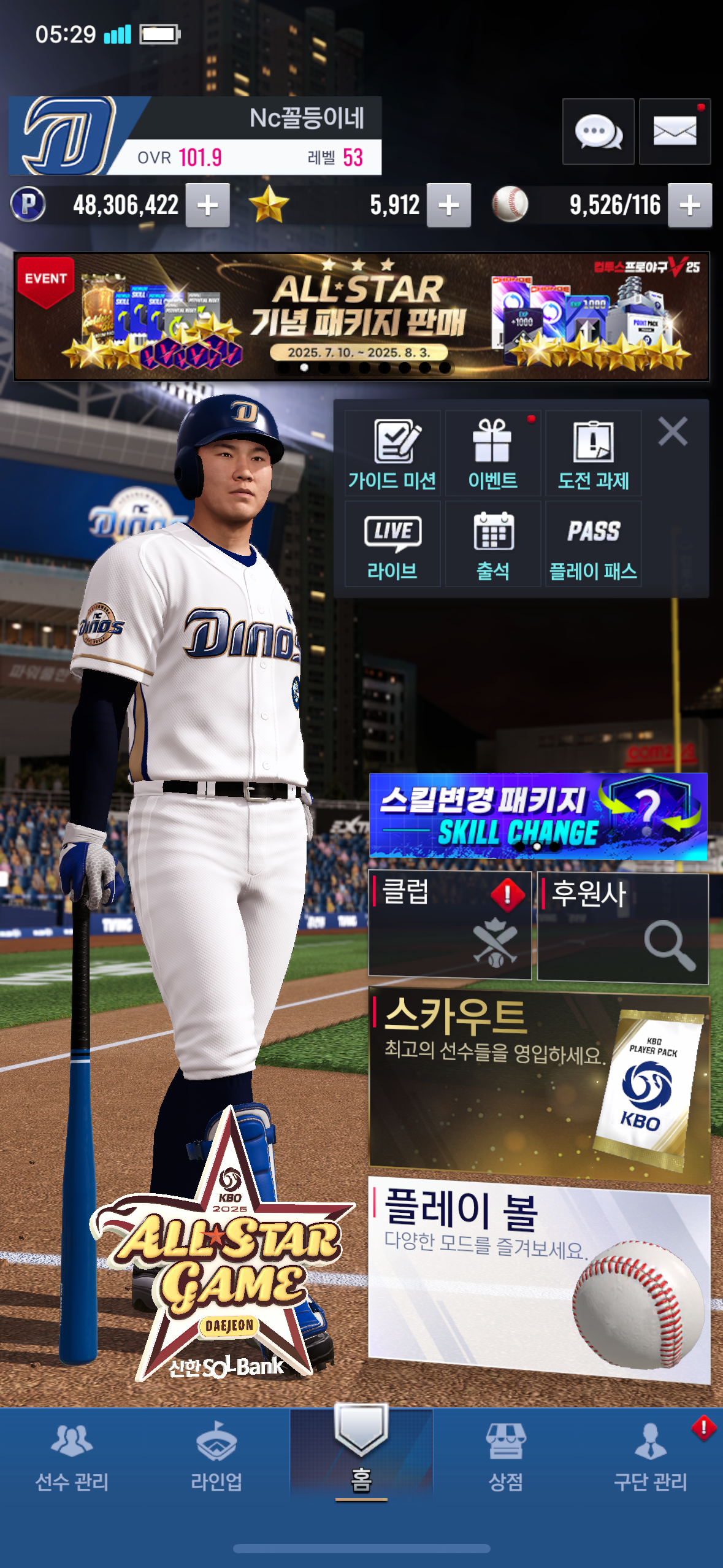The height and width of the screenshot is (1568, 723).
Task: Open the 클럽 club tile
Action: pyautogui.click(x=449, y=924)
